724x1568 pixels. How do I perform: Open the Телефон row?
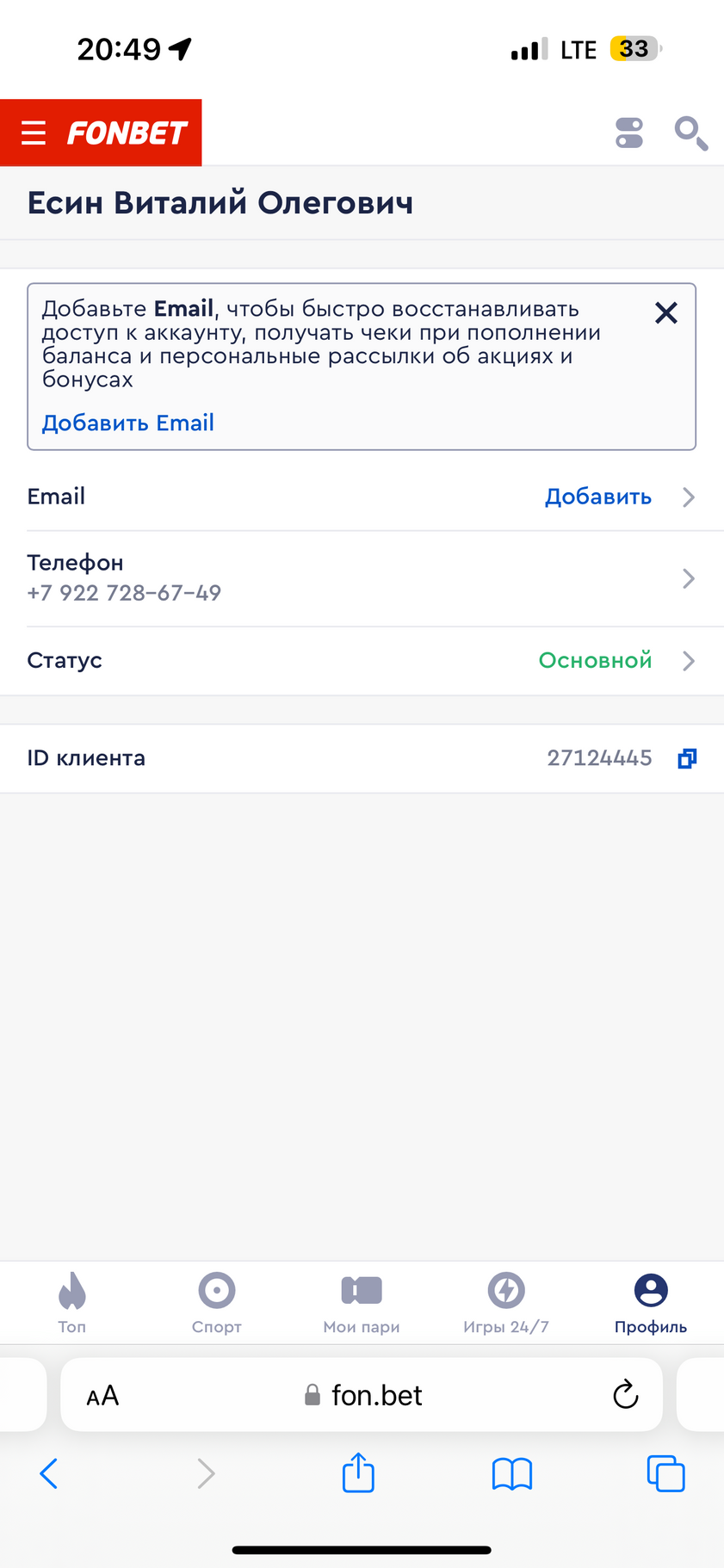pos(362,578)
